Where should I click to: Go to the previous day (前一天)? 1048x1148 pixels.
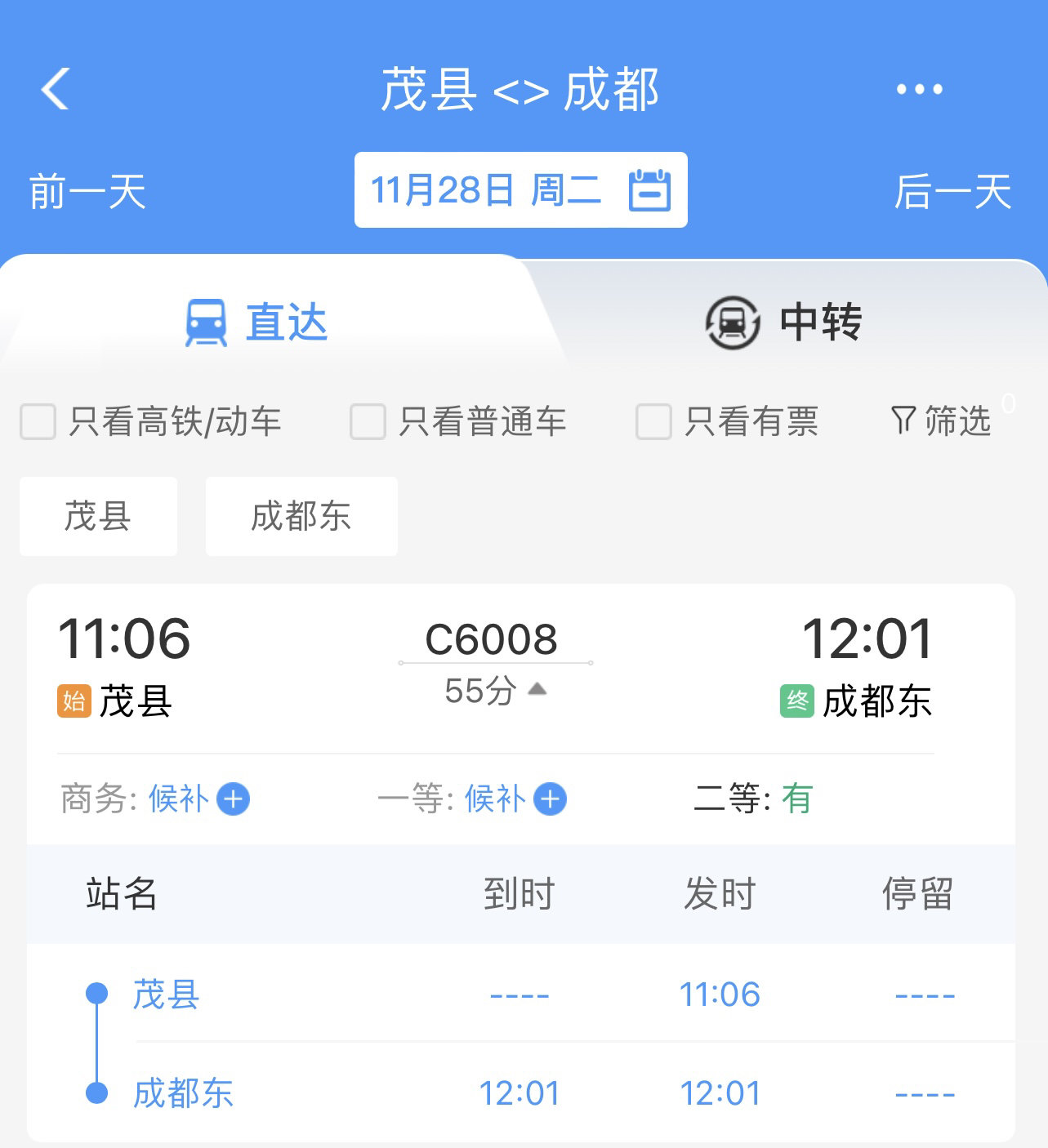87,192
